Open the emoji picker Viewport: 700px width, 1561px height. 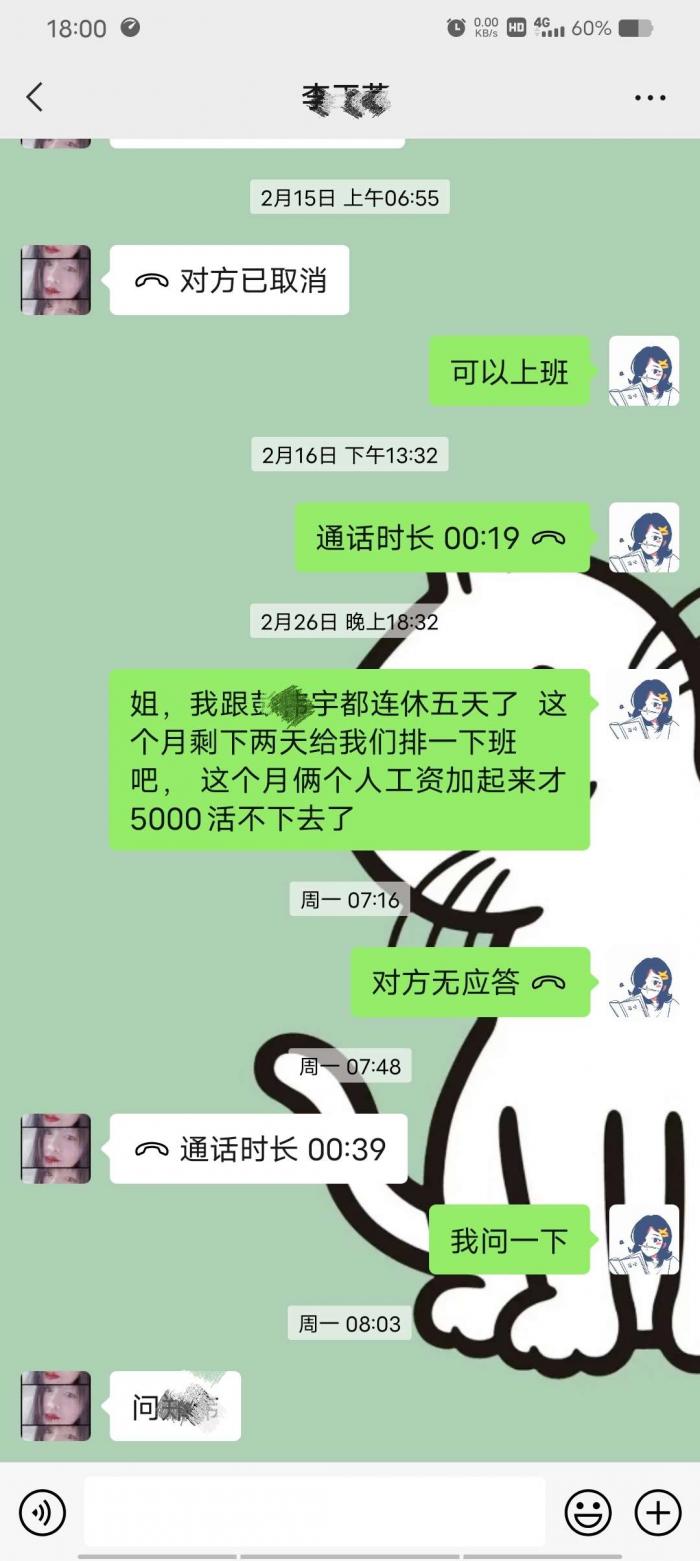(588, 1512)
